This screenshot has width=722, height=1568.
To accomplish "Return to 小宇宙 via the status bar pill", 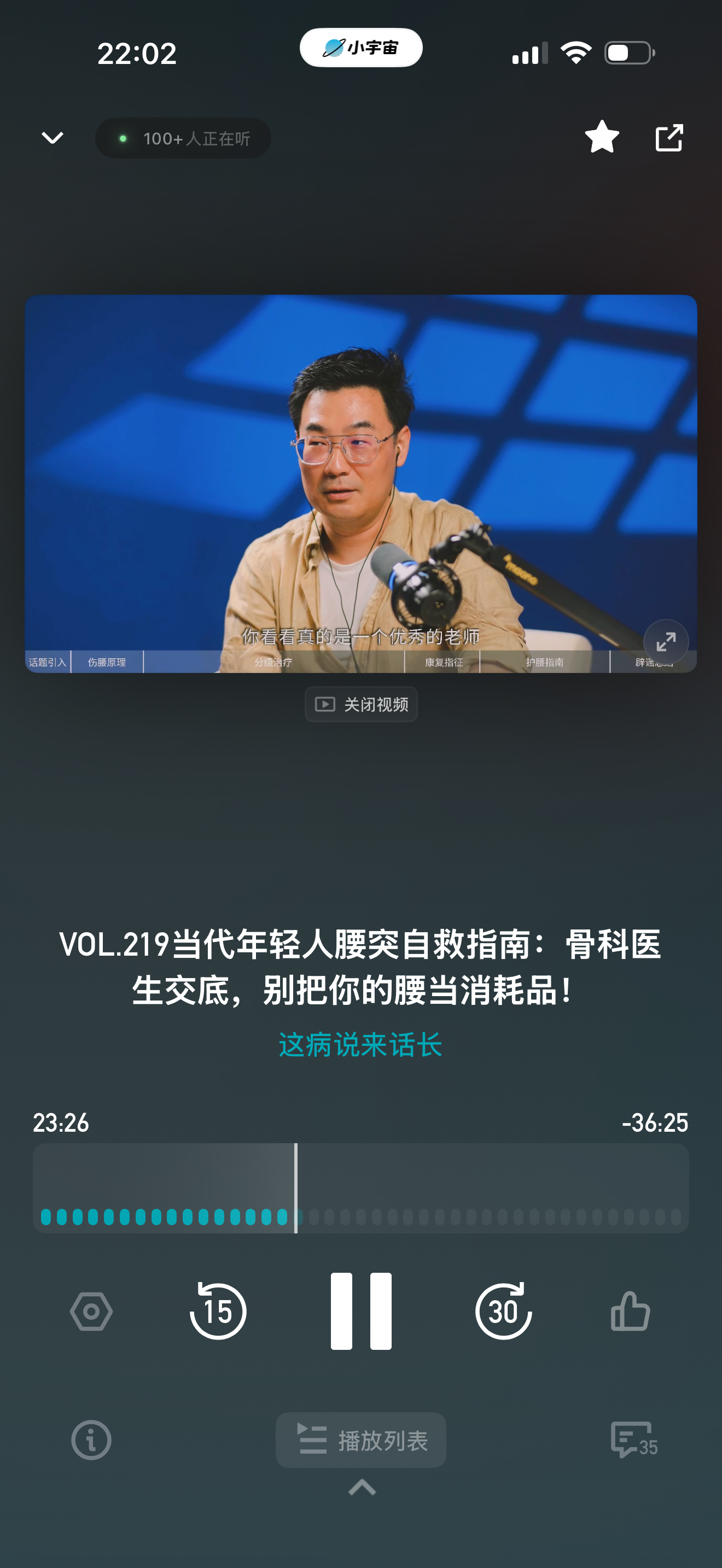I will [361, 48].
